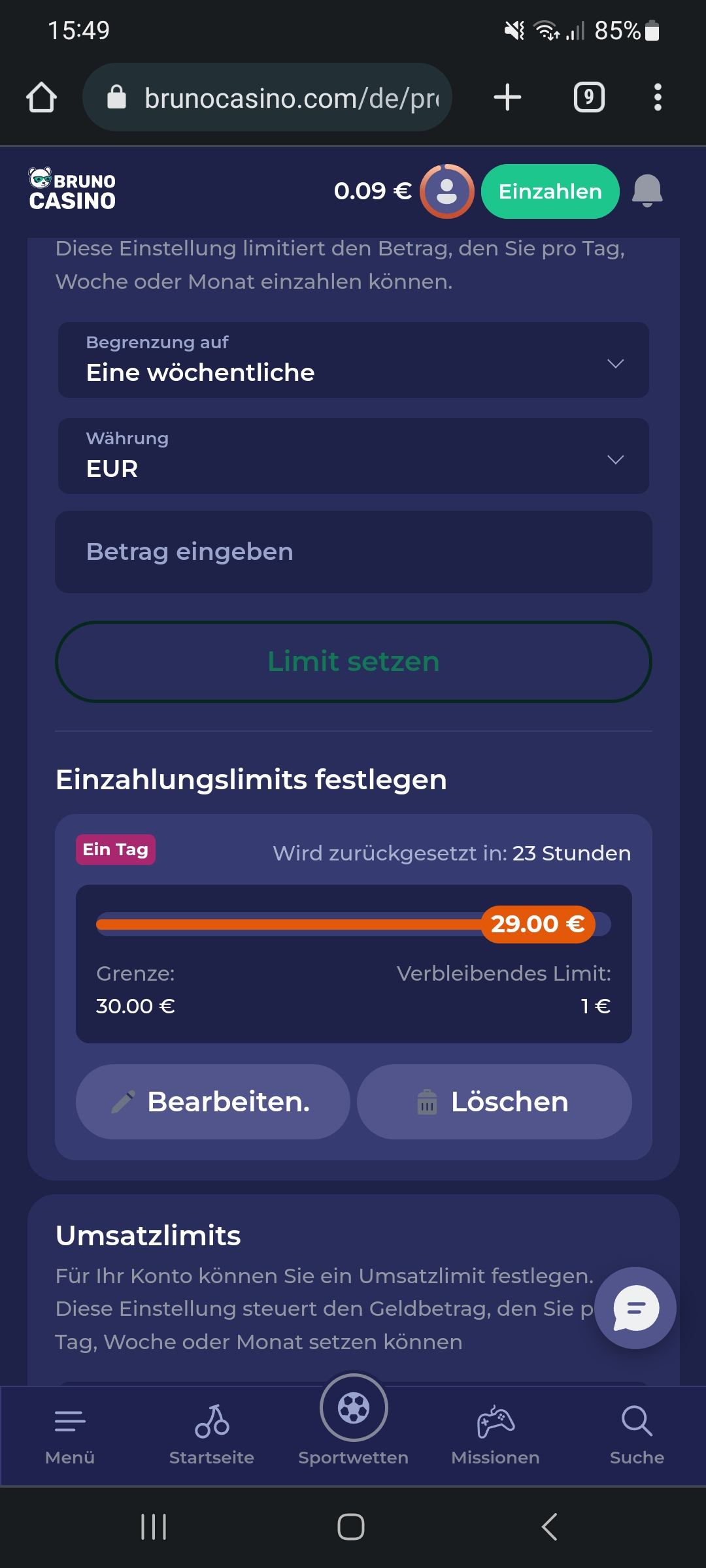Open browser overflow menu
This screenshot has height=1568, width=706.
[658, 98]
